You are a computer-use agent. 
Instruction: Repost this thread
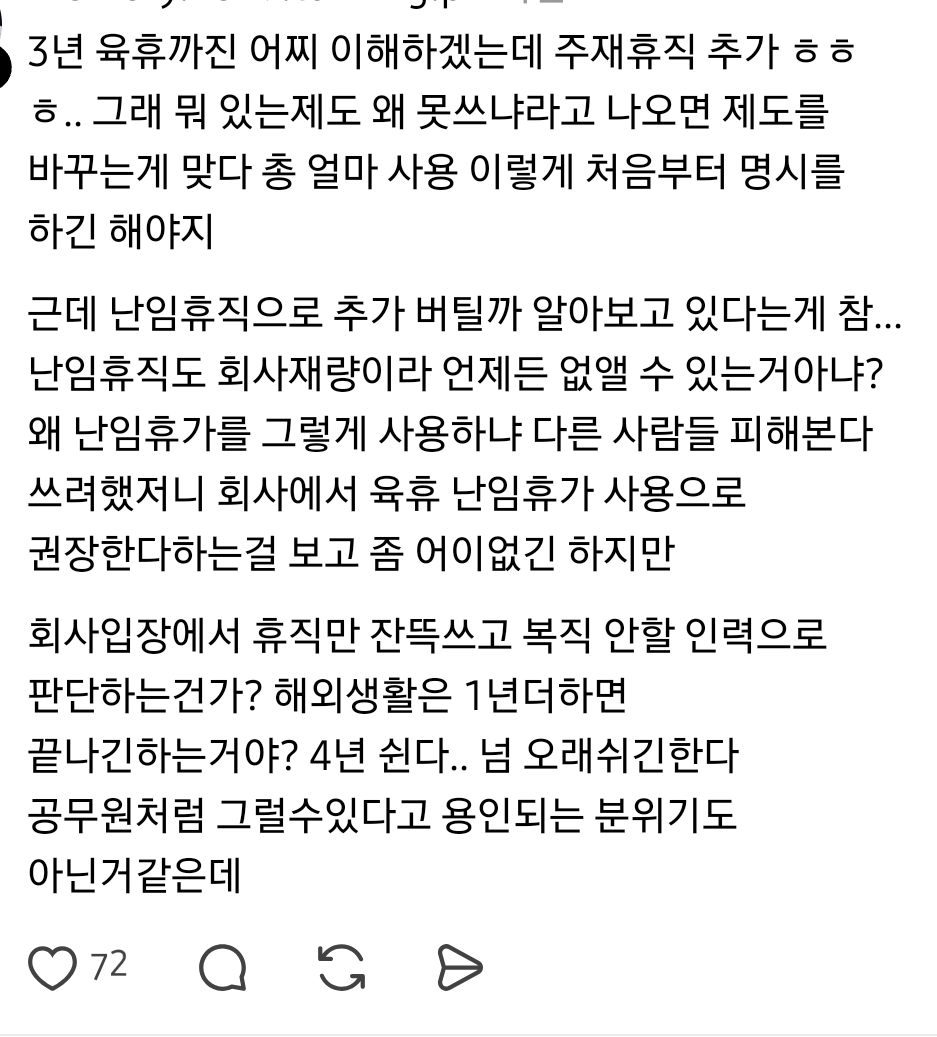[341, 967]
